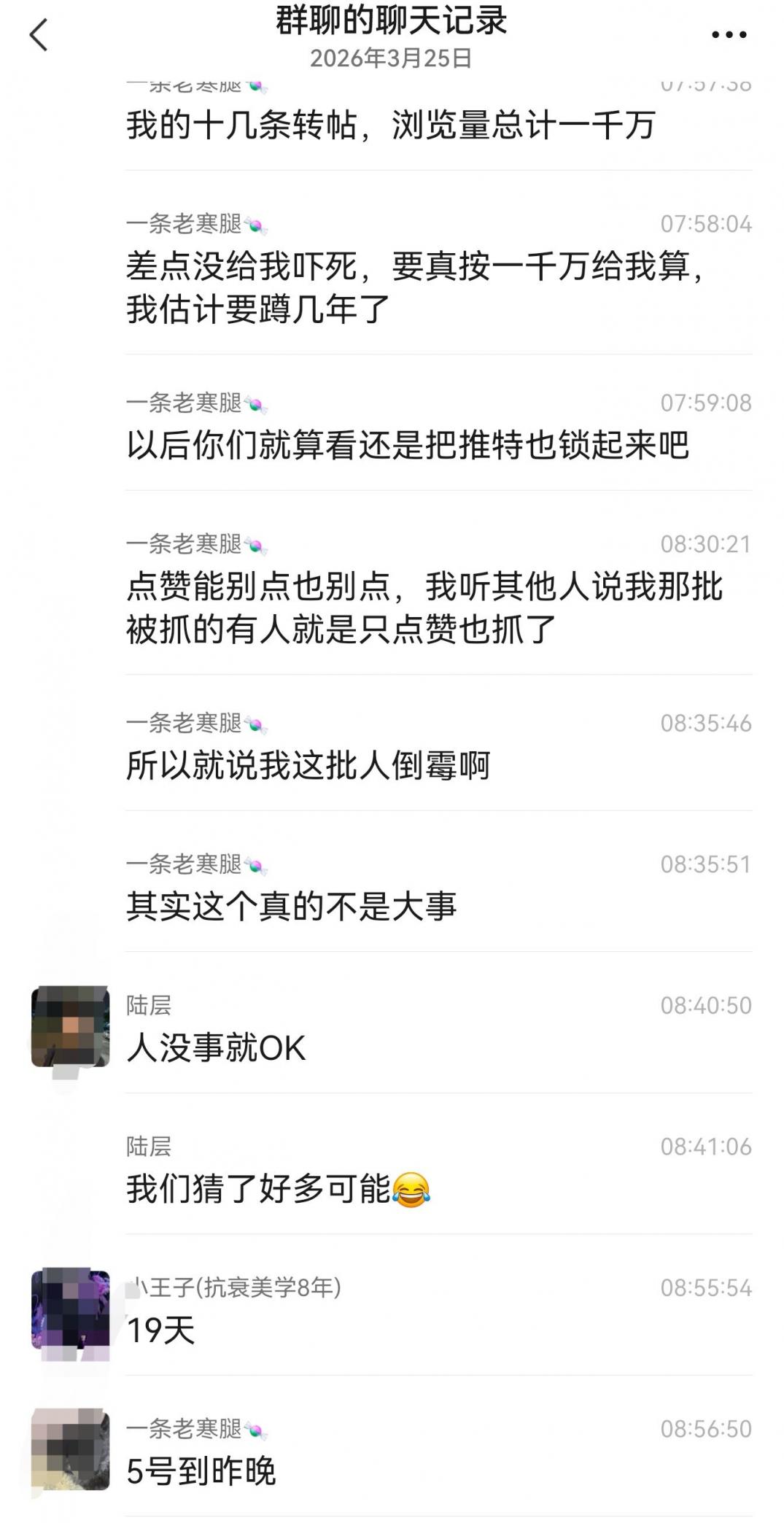Go back from the chat history page
This screenshot has height=1523, width=784.
pyautogui.click(x=39, y=35)
